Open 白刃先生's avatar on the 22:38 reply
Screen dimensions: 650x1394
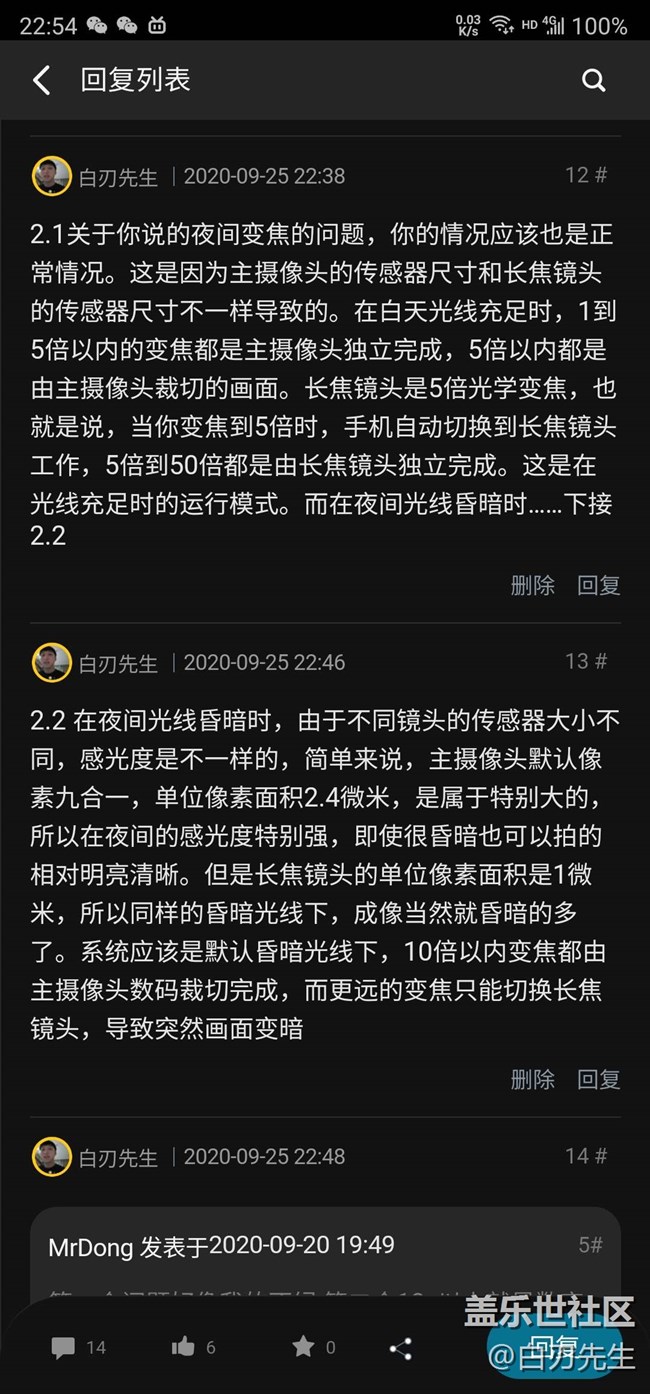pos(51,176)
